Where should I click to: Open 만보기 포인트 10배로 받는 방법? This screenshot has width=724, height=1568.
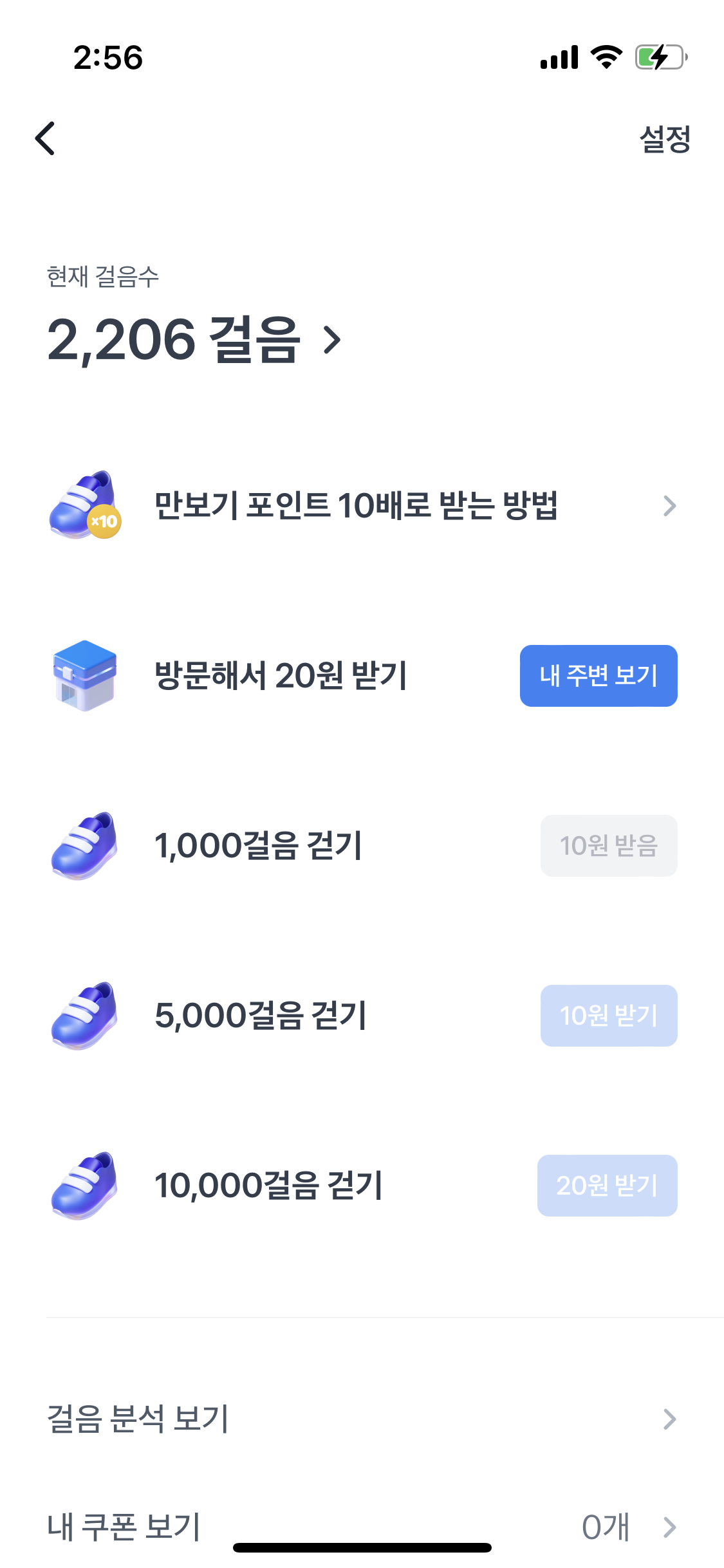point(362,506)
